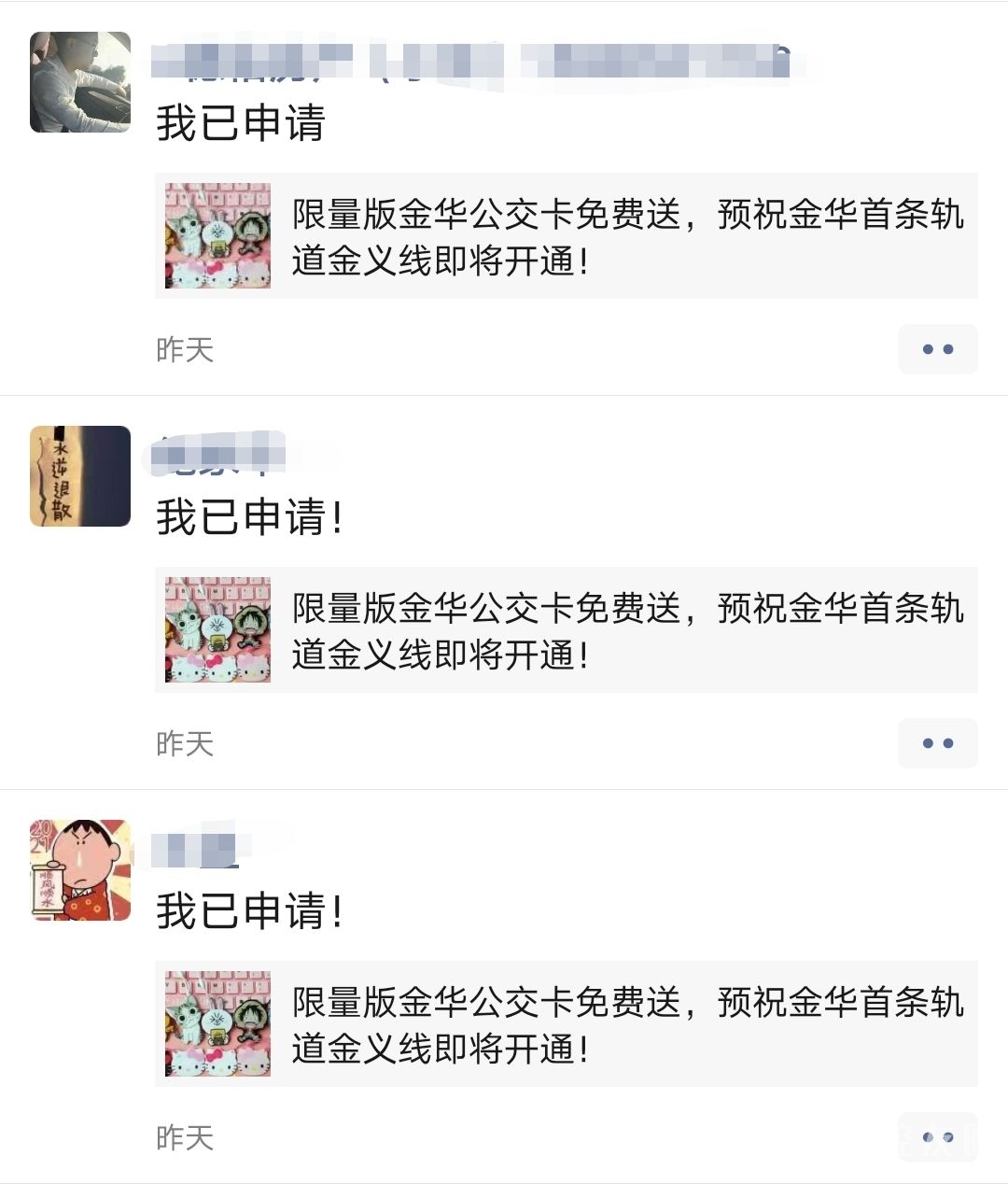1008x1184 pixels.
Task: Open the driving man avatar's profile
Action: tap(80, 82)
